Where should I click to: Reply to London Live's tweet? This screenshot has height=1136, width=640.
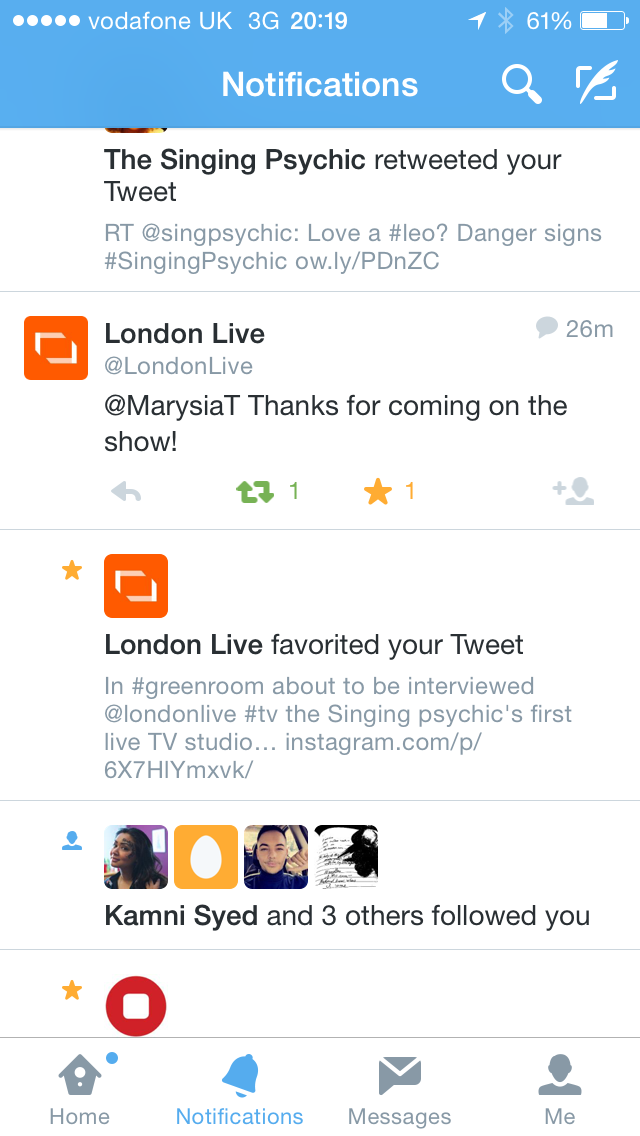click(x=126, y=491)
